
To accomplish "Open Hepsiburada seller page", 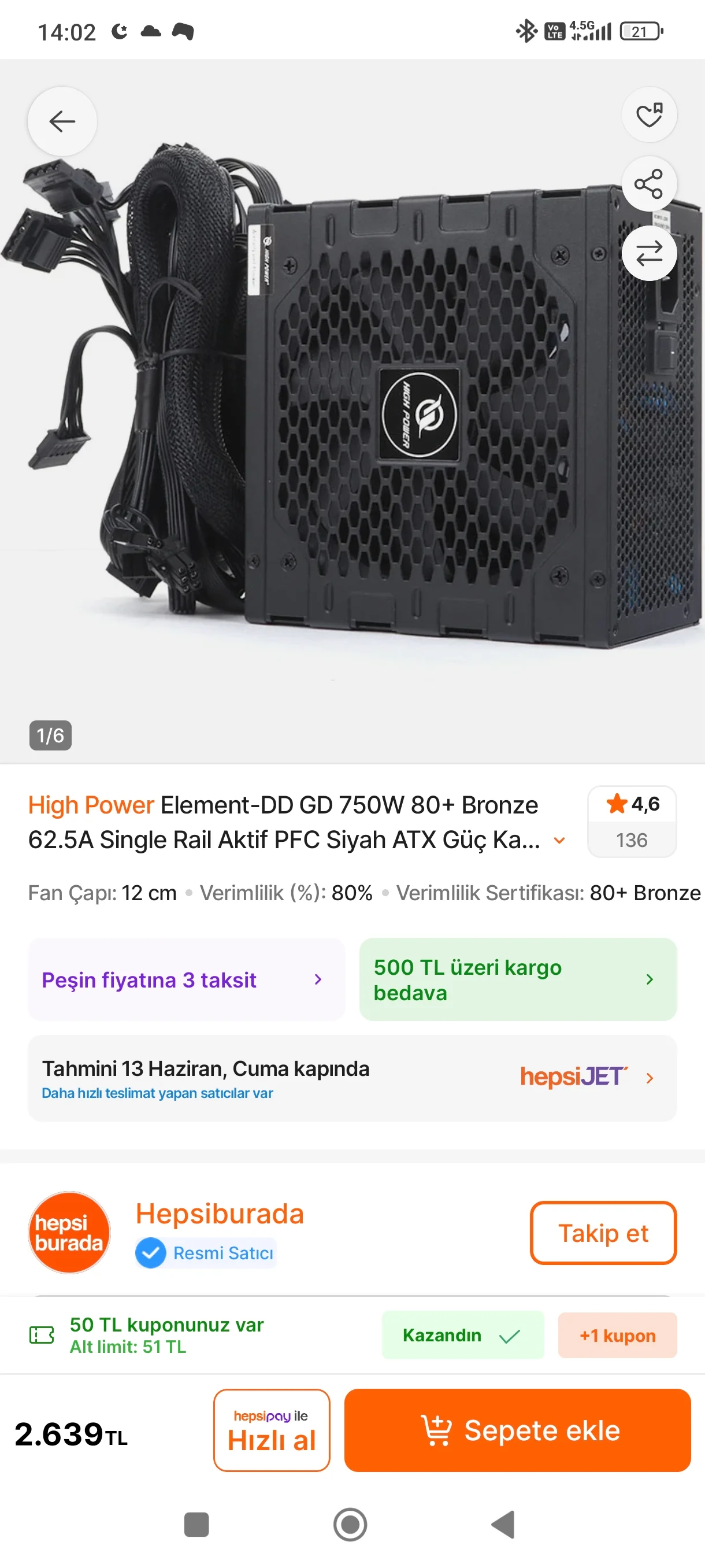I will tap(219, 1214).
